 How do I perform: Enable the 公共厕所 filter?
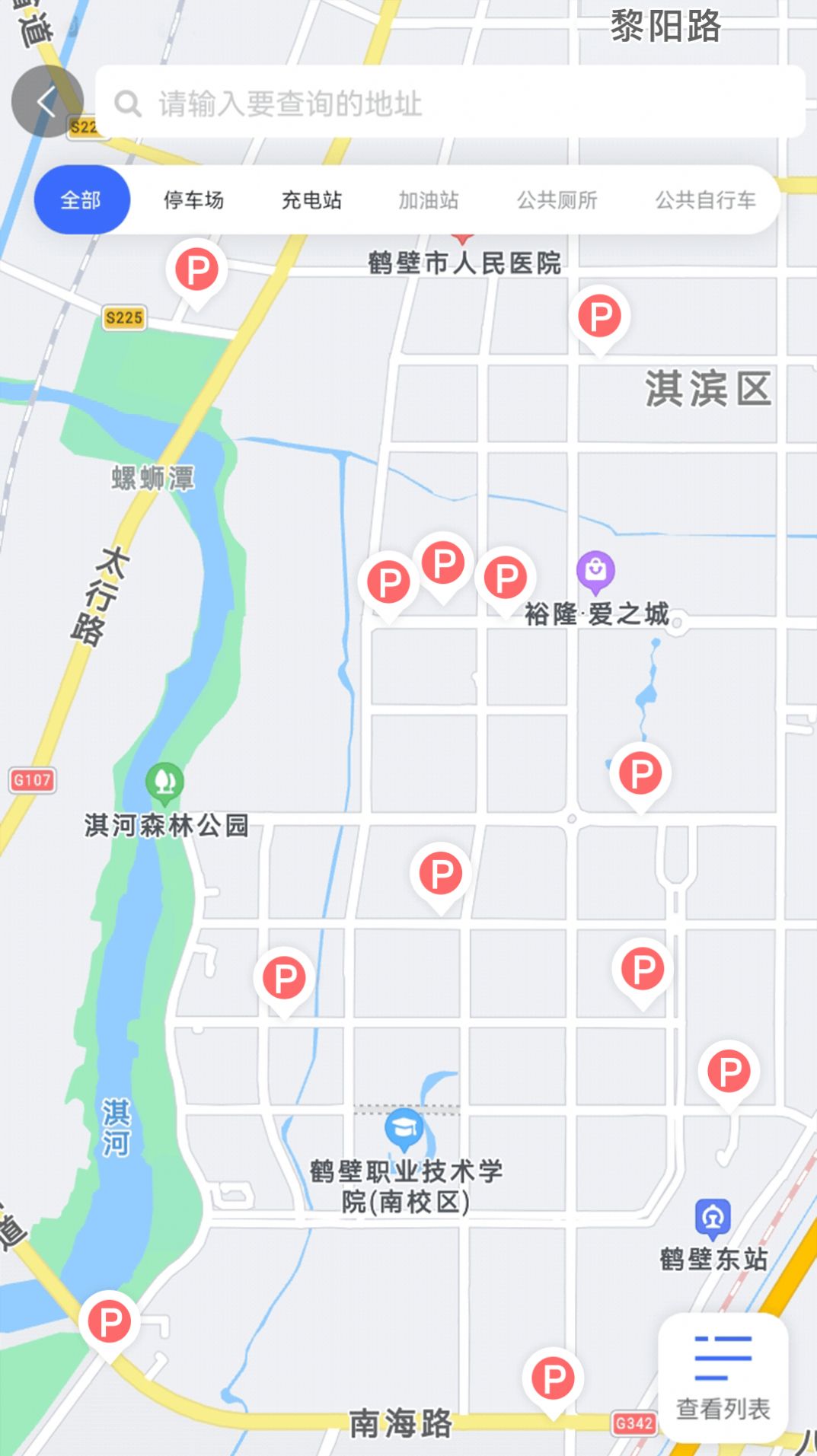pyautogui.click(x=557, y=201)
